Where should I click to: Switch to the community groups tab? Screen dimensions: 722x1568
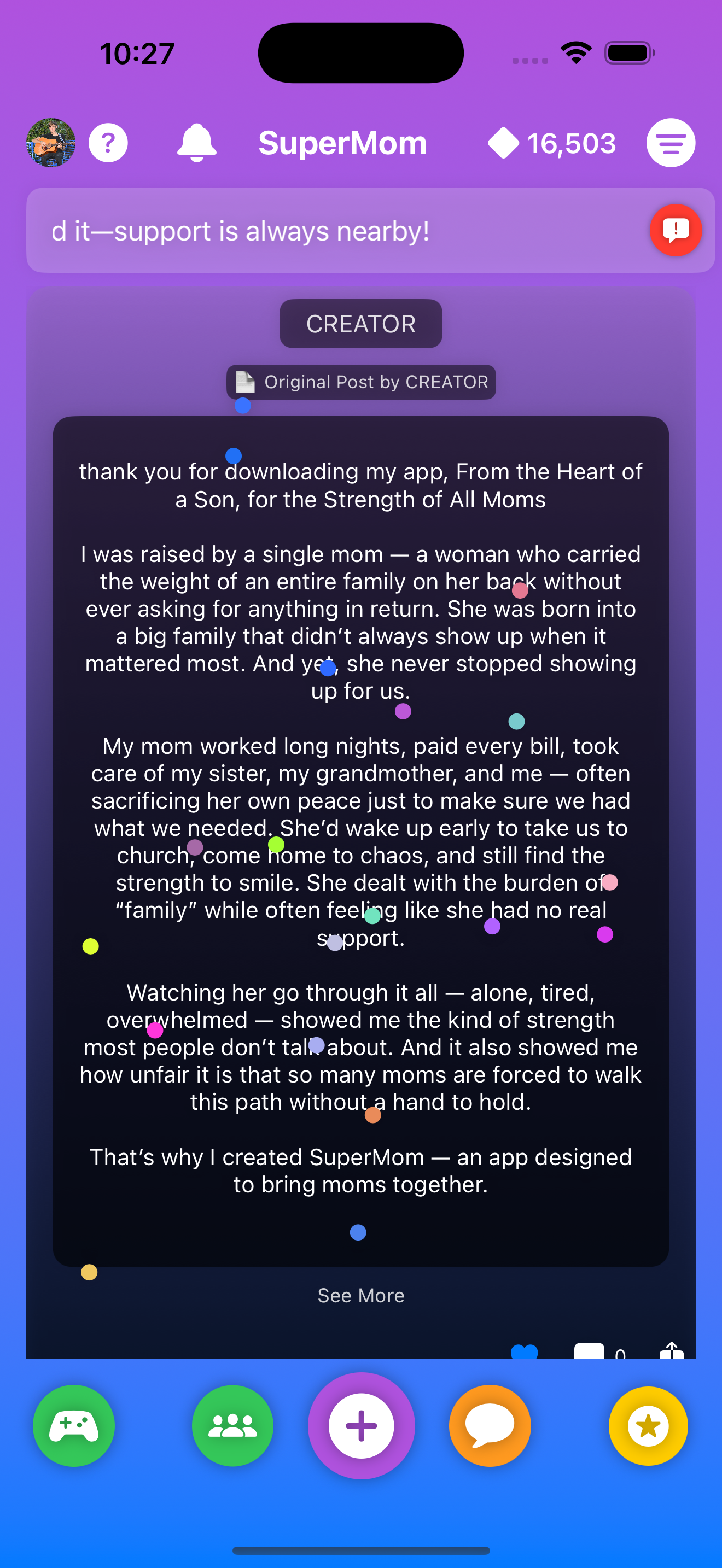click(x=232, y=1425)
